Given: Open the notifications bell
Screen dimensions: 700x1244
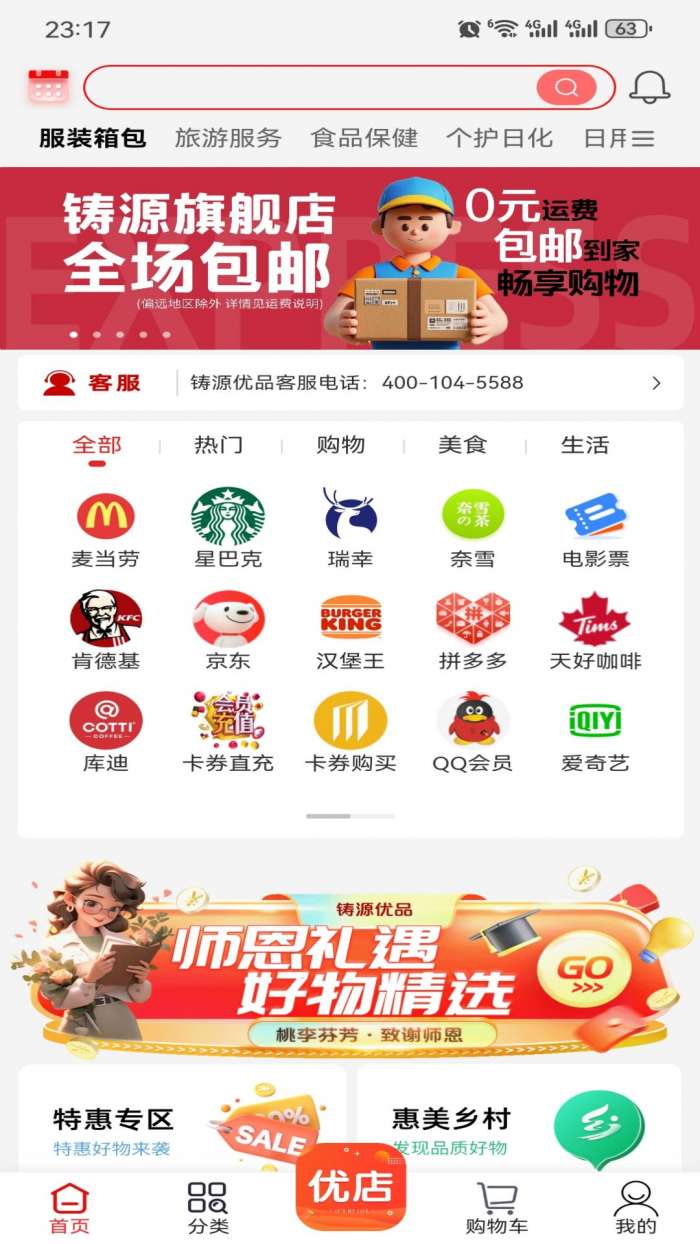Looking at the screenshot, I should tap(649, 87).
